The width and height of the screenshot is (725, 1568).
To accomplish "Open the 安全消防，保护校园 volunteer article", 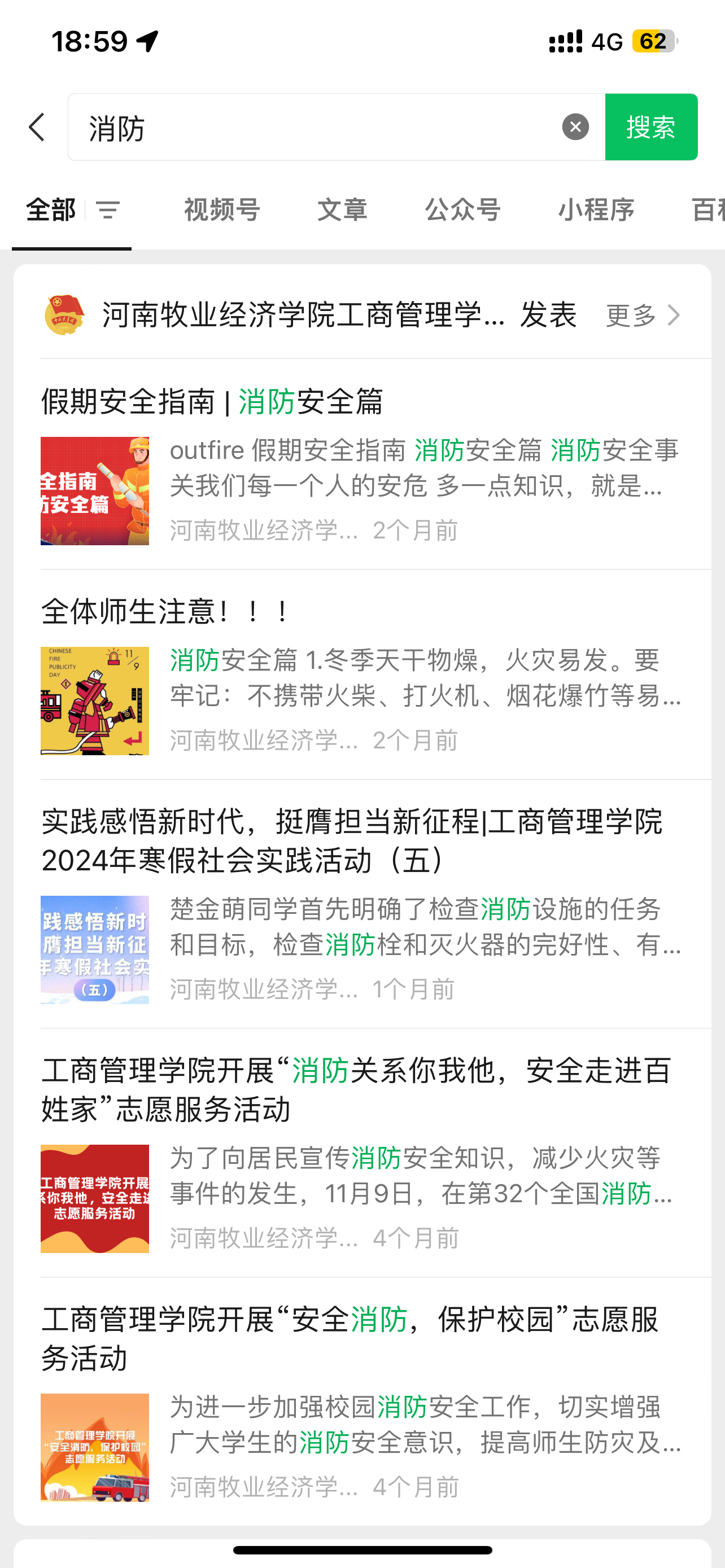I will click(350, 1338).
